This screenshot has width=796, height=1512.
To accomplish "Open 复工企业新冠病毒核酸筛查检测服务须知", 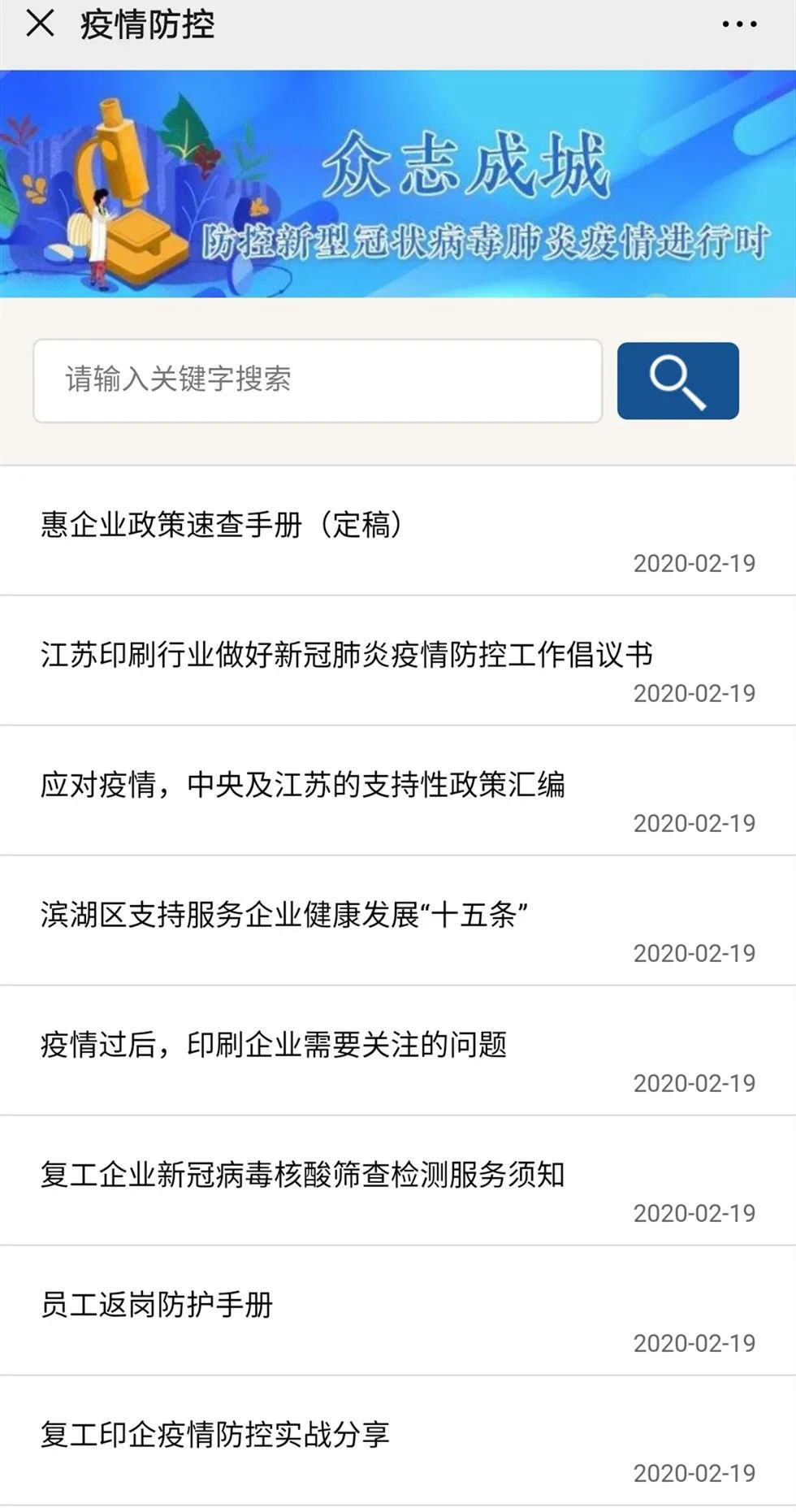I will pyautogui.click(x=303, y=1175).
